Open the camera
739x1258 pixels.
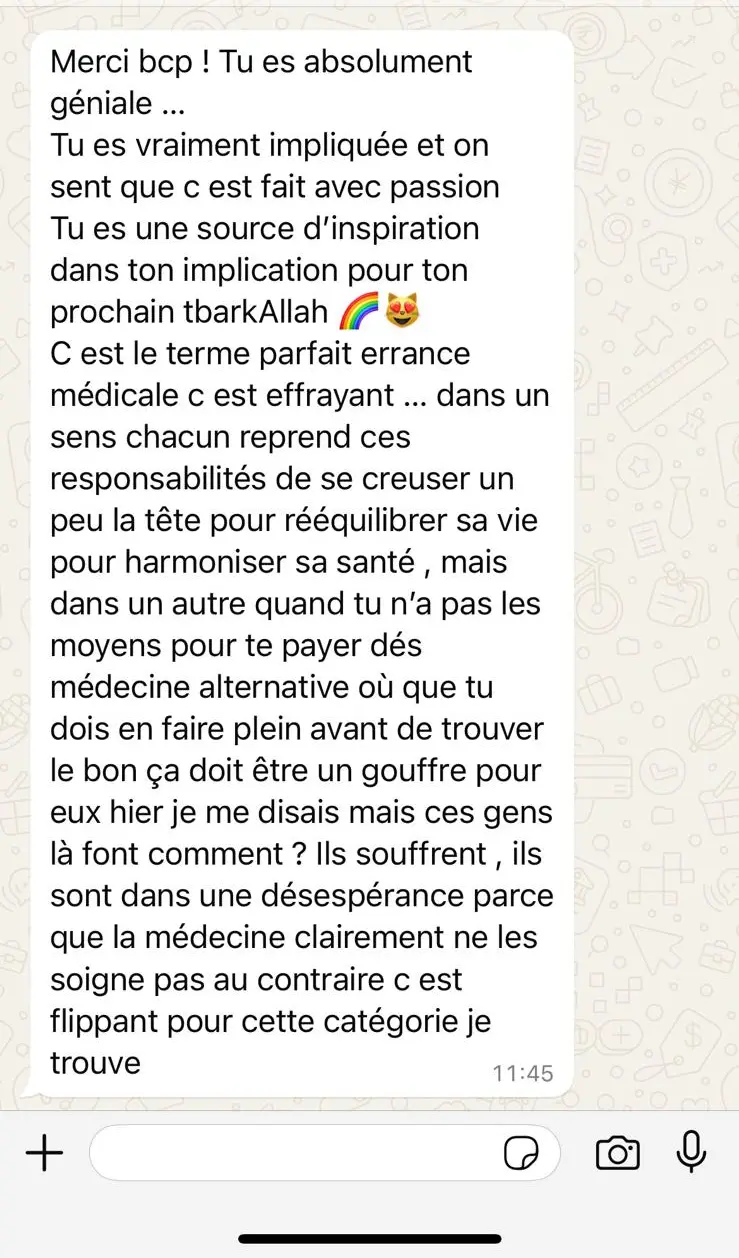pos(617,1153)
